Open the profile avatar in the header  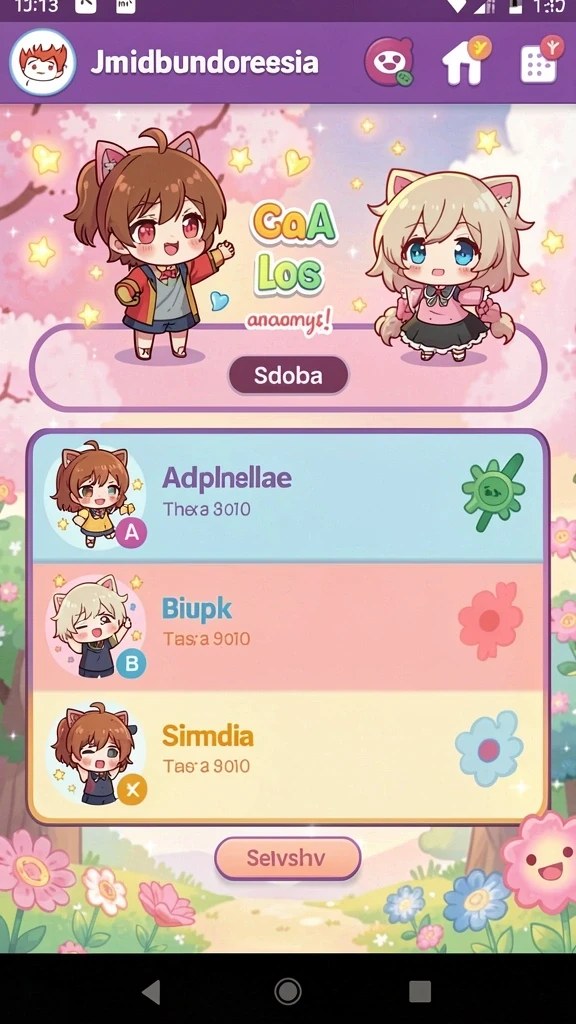[42, 63]
